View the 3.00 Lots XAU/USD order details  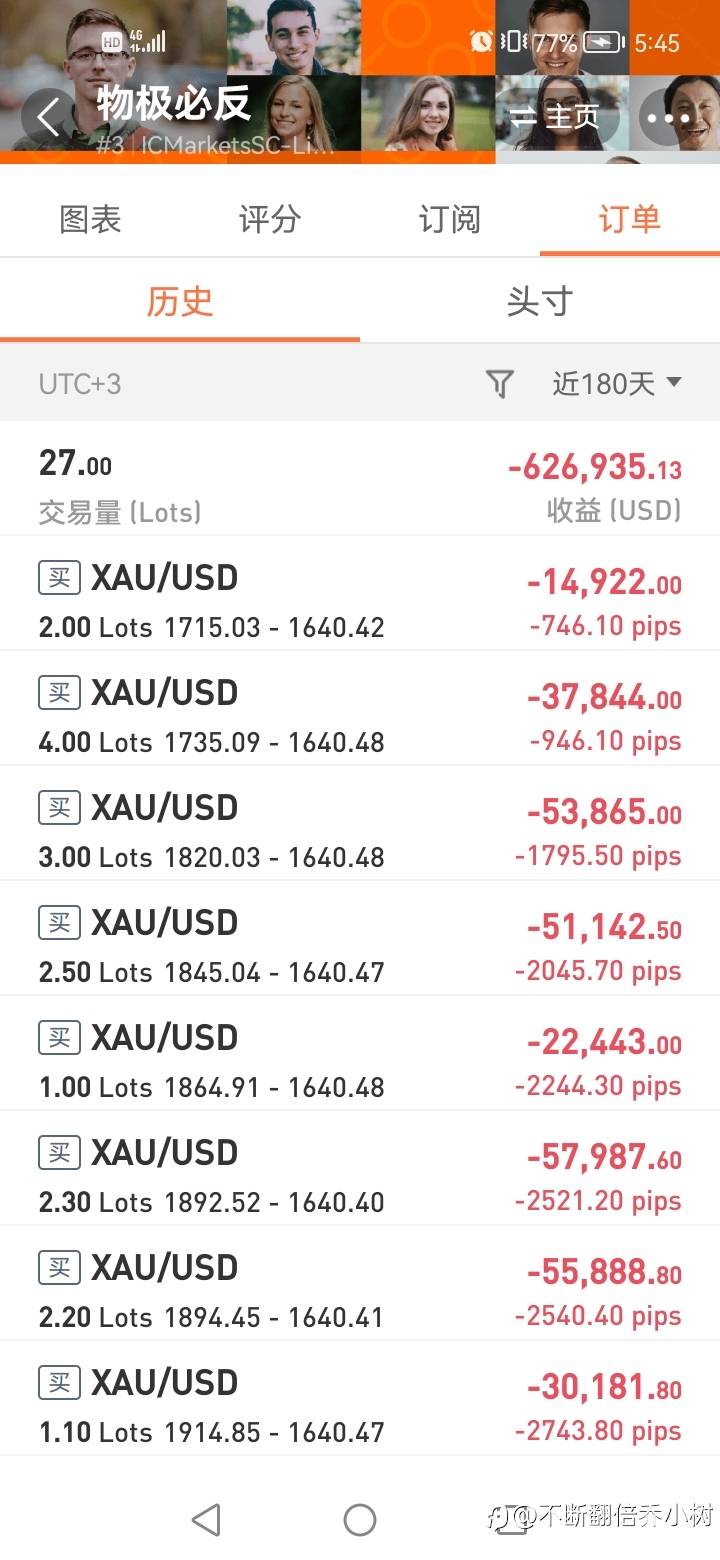(360, 823)
